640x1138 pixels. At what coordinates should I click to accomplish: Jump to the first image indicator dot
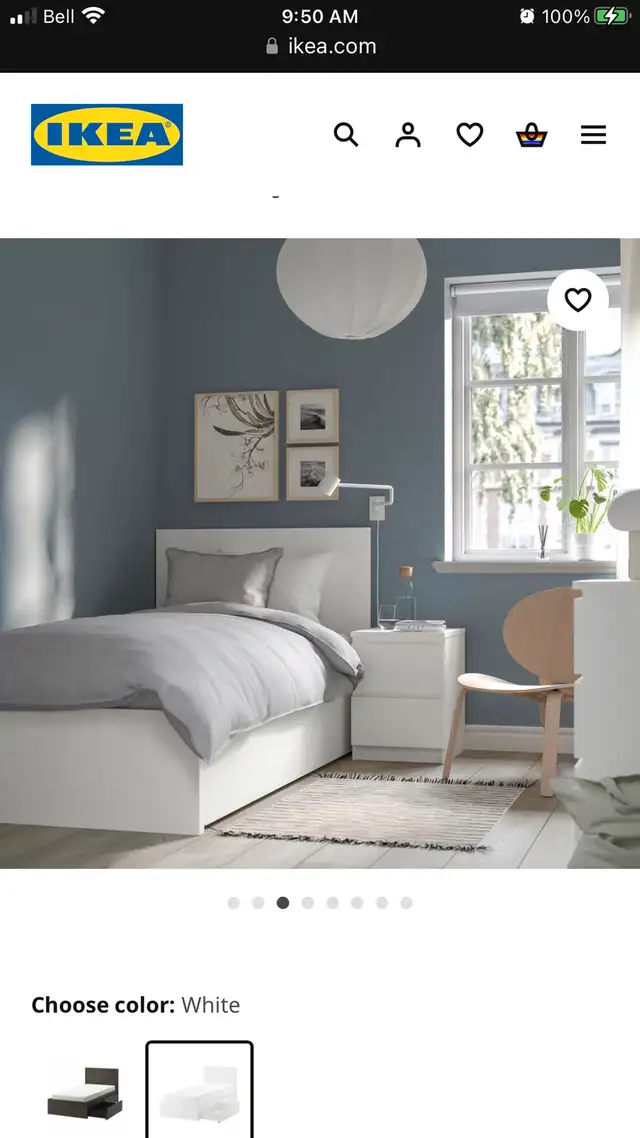[234, 903]
